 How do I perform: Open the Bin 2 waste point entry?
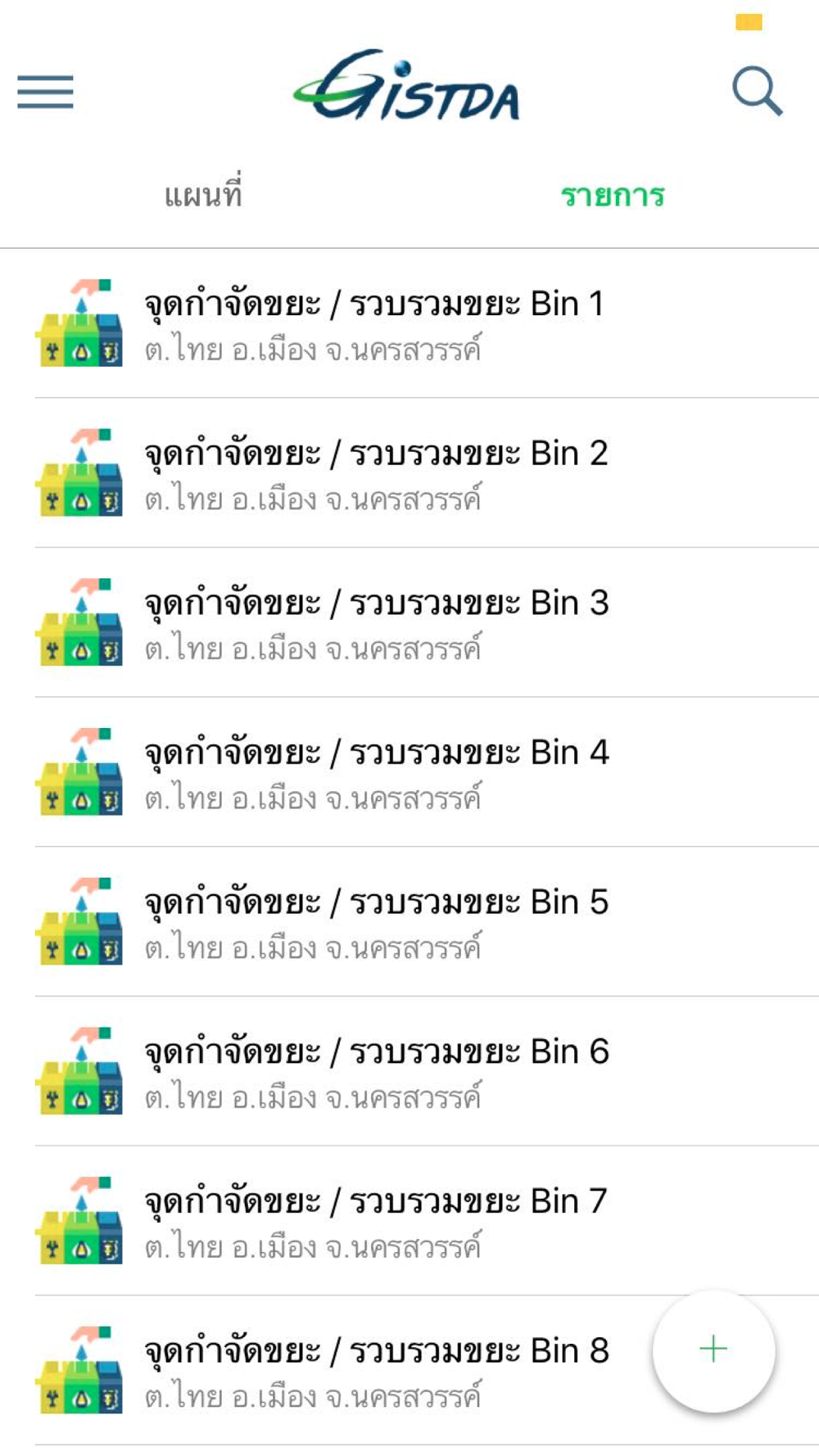(409, 473)
